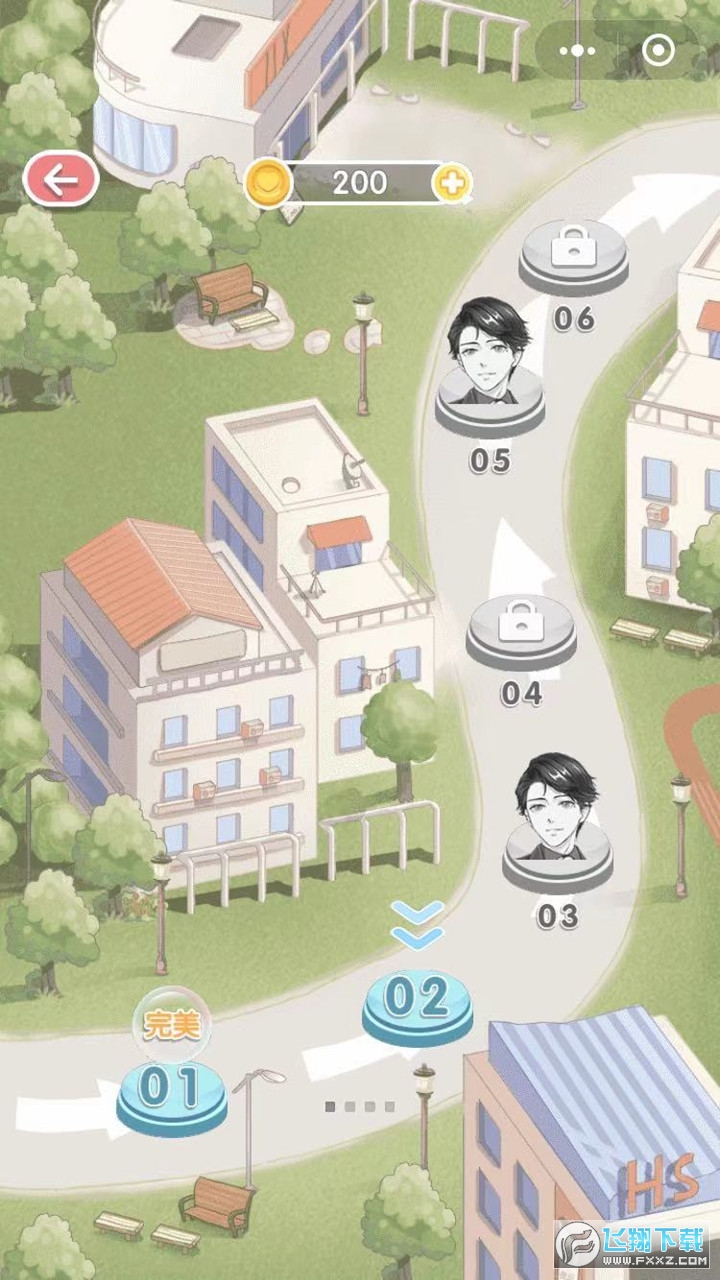720x1280 pixels.
Task: Tap the page indicator dots
Action: pos(360,1107)
